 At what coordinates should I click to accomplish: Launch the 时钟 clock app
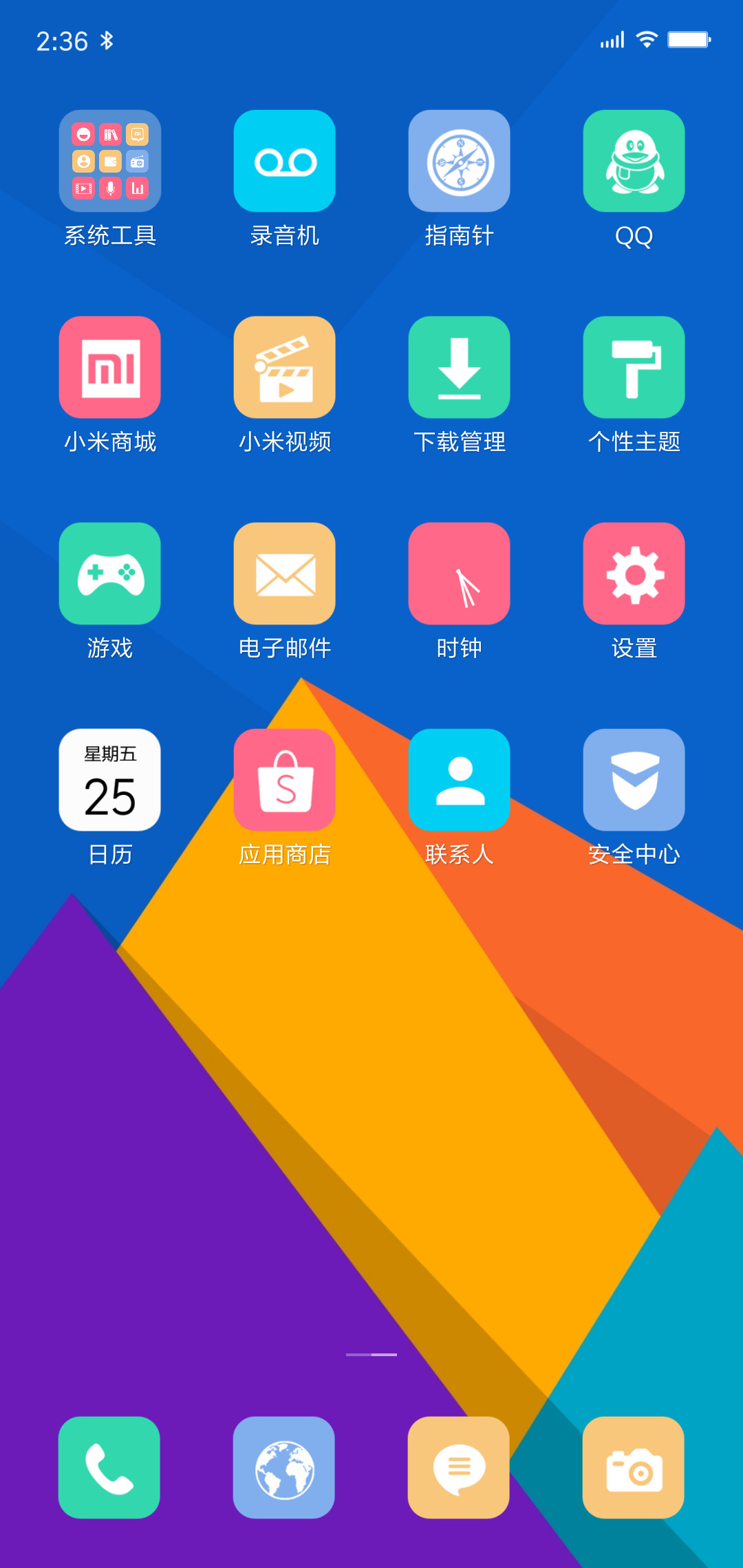[x=460, y=574]
